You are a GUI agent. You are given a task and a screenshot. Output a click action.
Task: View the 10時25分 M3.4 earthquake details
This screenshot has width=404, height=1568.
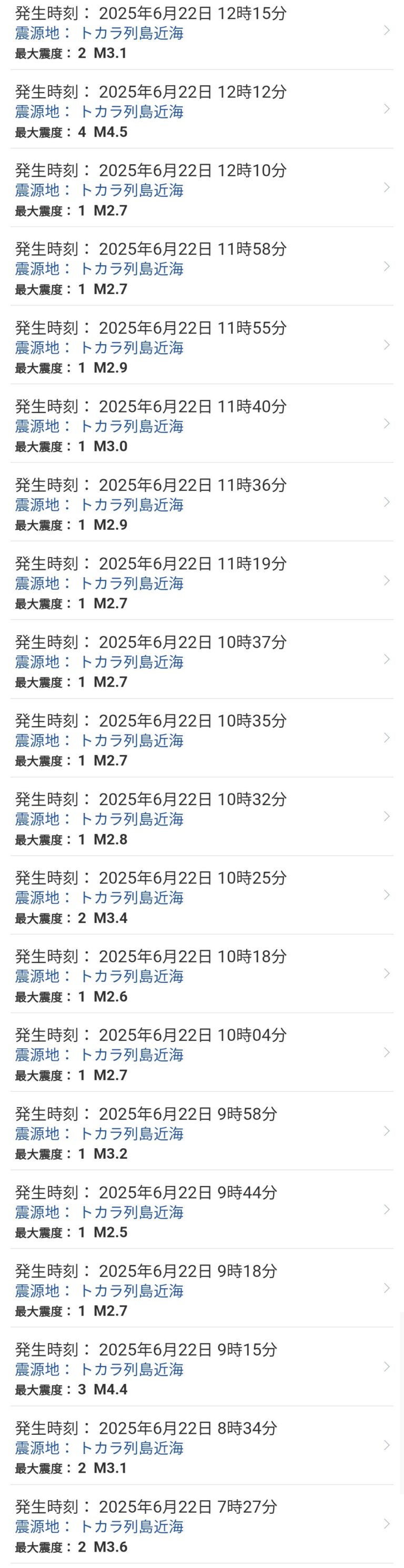[x=201, y=897]
